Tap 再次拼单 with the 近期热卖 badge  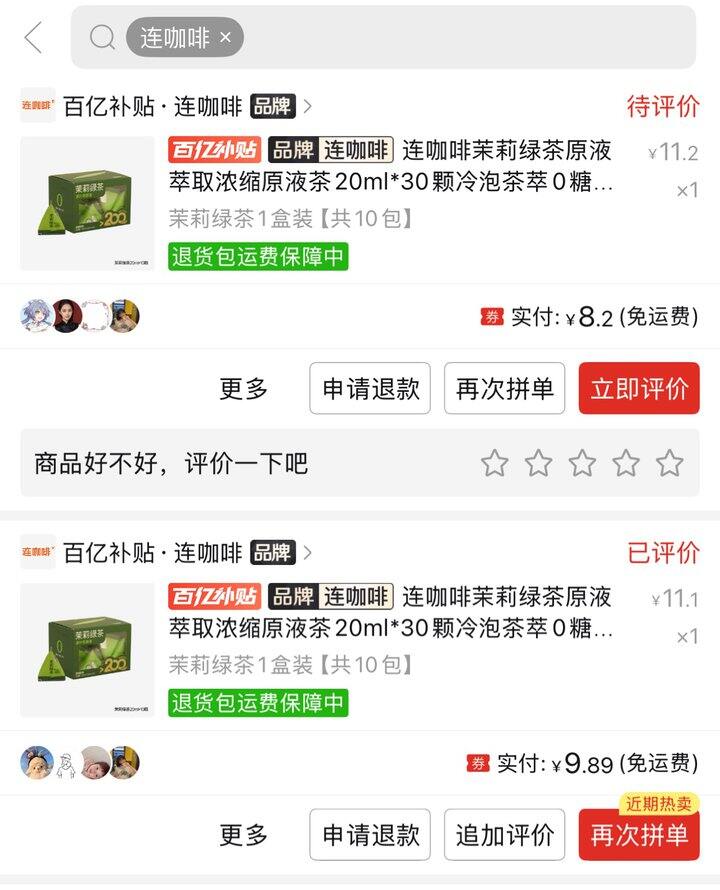click(639, 836)
